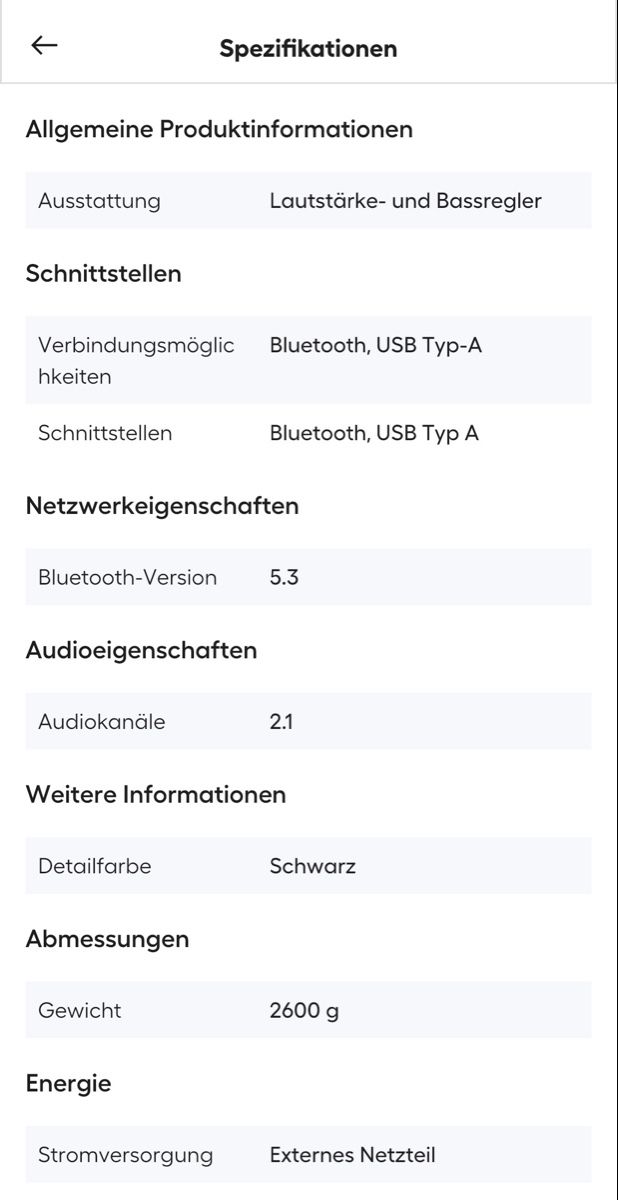This screenshot has height=1200, width=618.
Task: Go back from the Spezifikationen page
Action: (x=44, y=45)
